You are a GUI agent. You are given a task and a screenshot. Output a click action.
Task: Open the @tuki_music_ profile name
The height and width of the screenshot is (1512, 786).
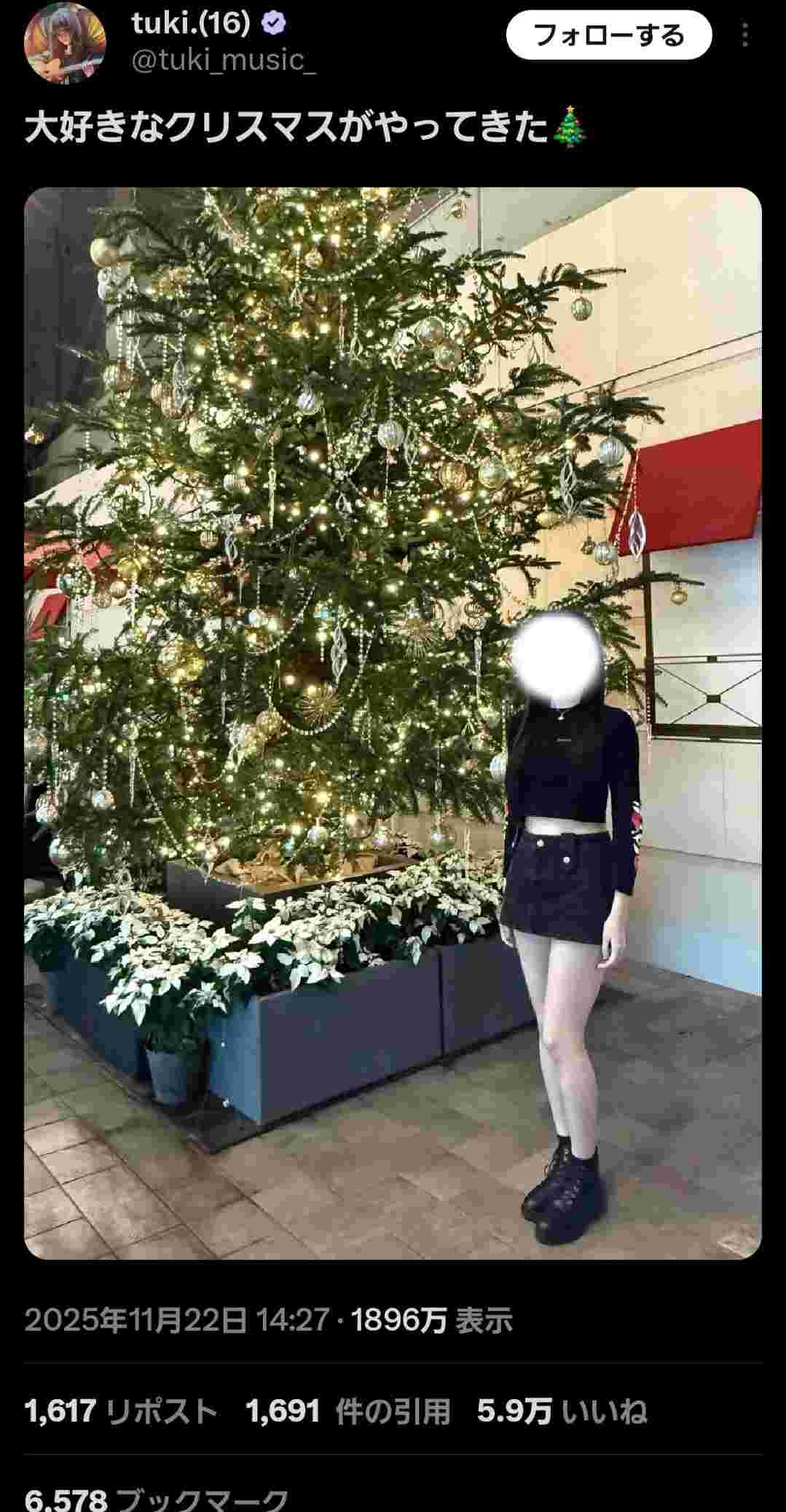[x=223, y=60]
